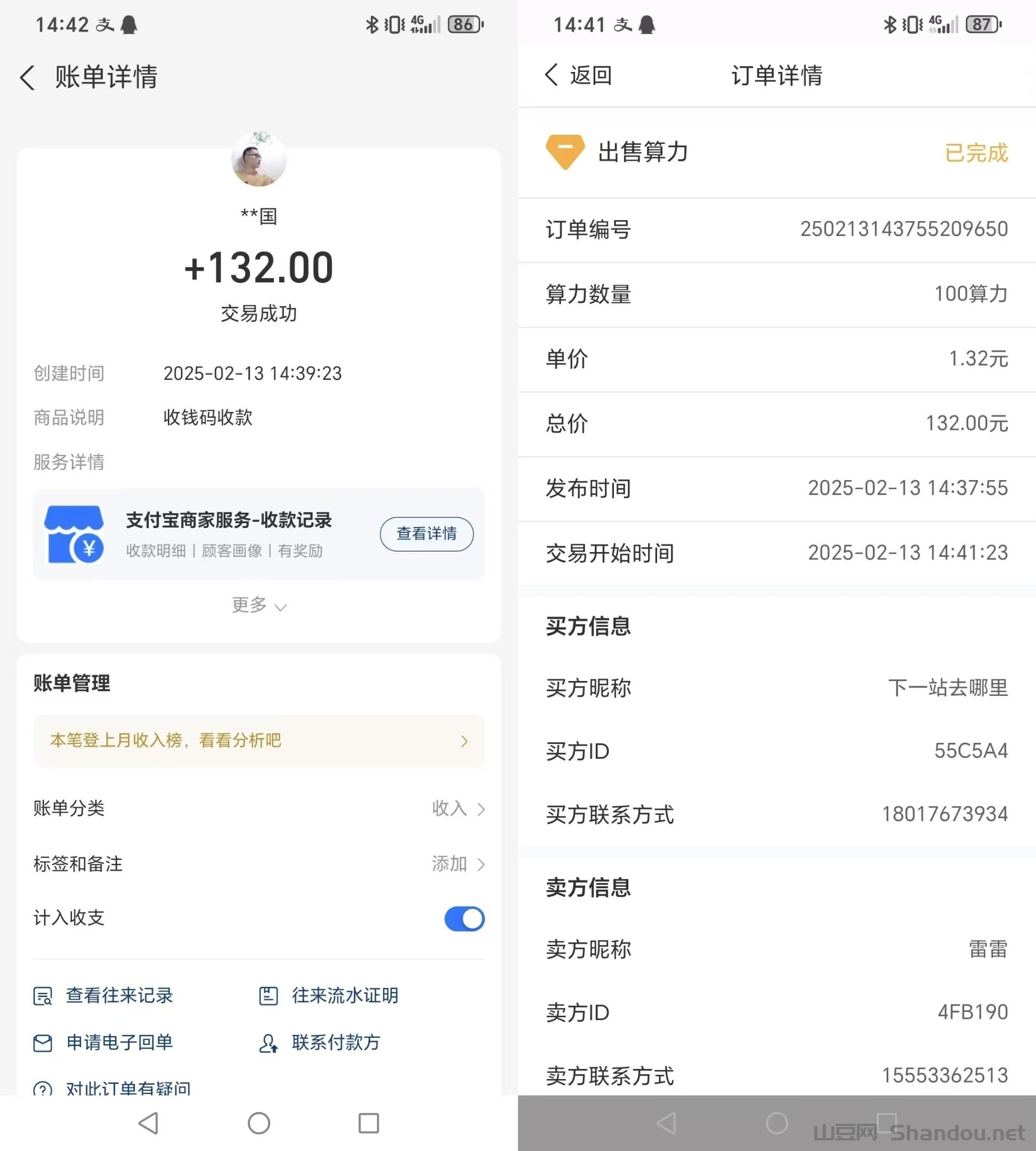Go back from the 账单详情 page
Image resolution: width=1036 pixels, height=1151 pixels.
(x=27, y=77)
